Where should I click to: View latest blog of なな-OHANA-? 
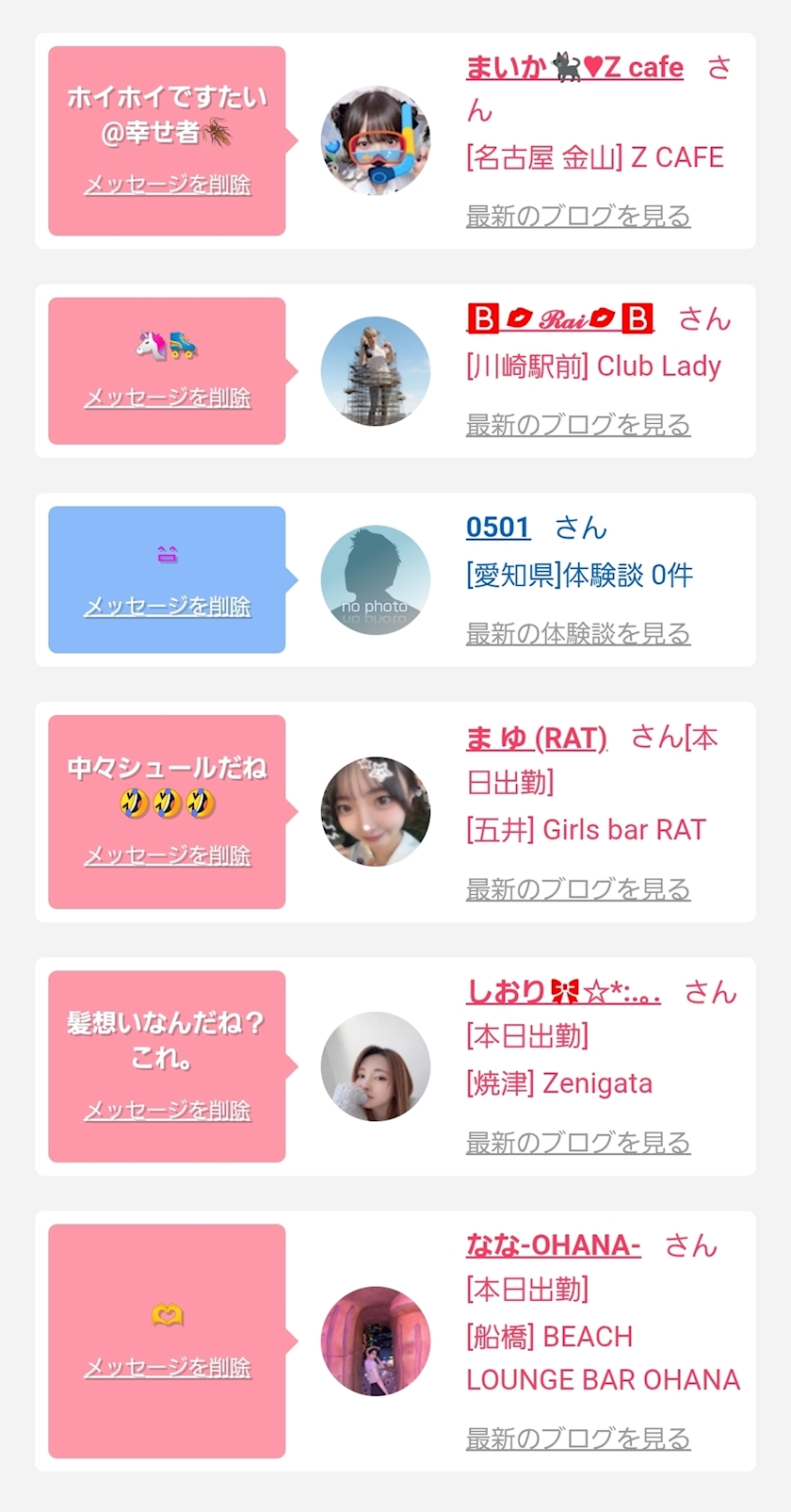(x=578, y=1439)
